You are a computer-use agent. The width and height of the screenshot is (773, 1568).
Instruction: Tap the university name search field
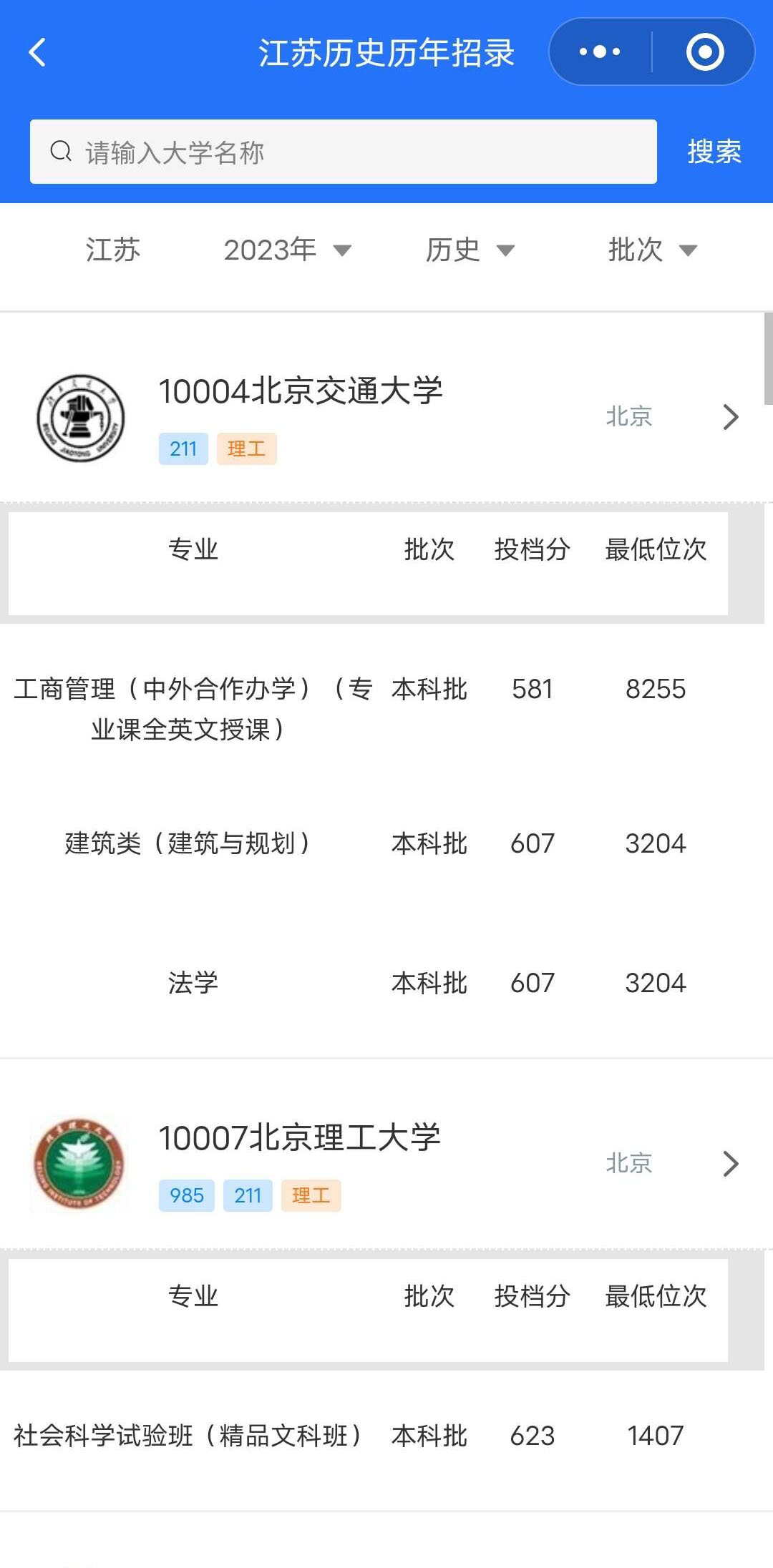click(x=344, y=152)
